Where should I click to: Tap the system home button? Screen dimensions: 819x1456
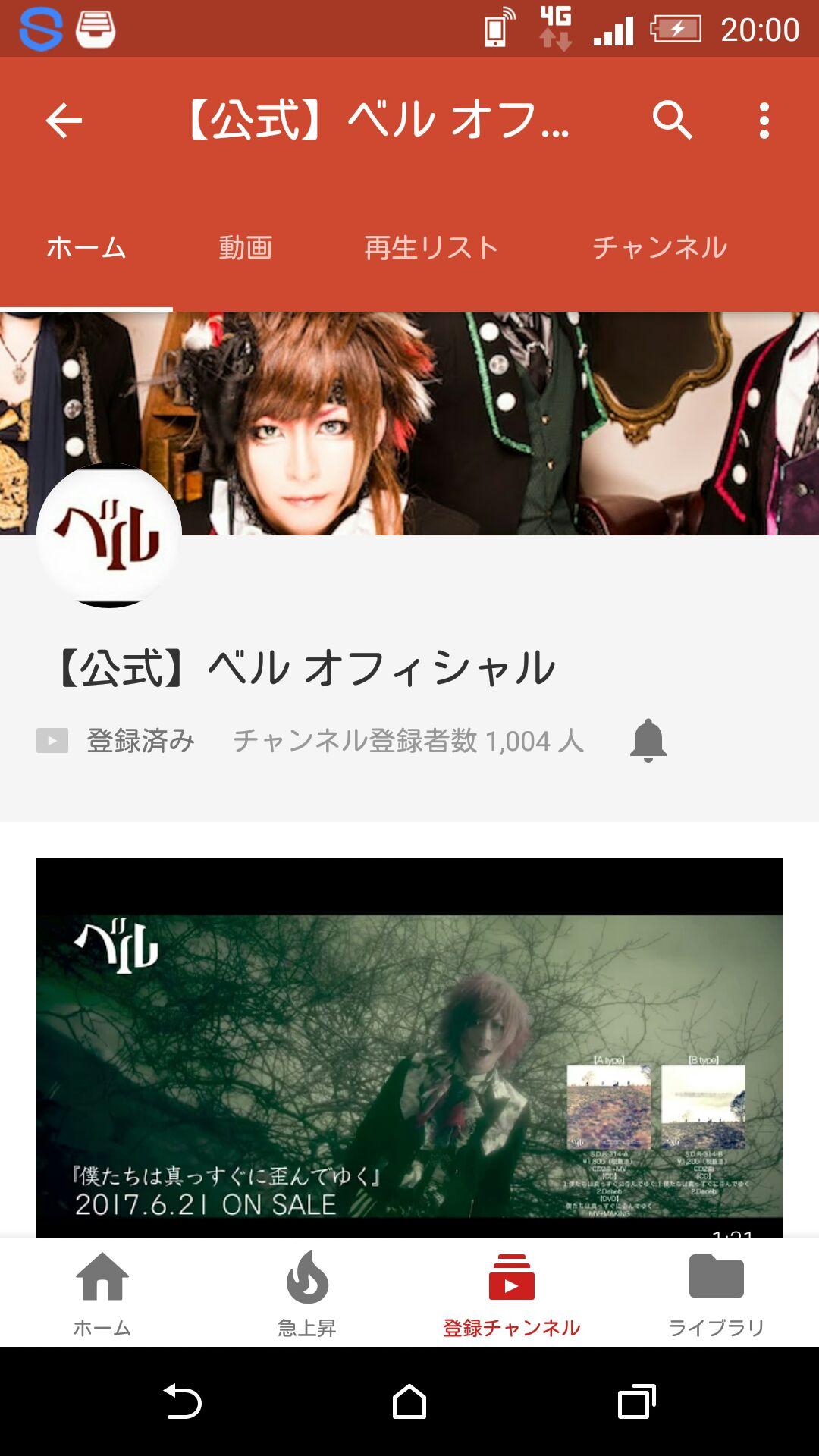(x=409, y=1401)
